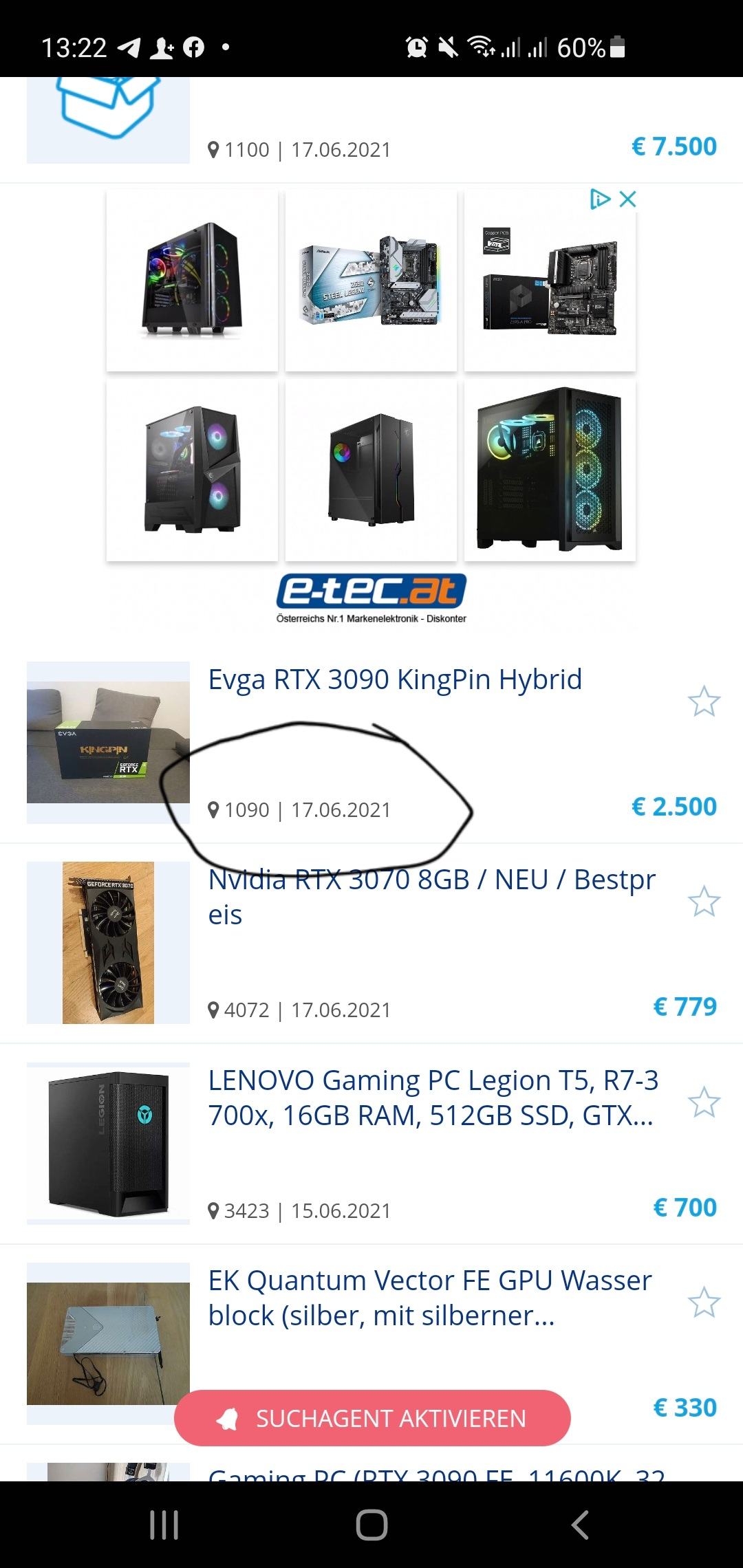
Task: Open the EK Quantum Vector FE GPU listing
Action: pyautogui.click(x=430, y=1298)
